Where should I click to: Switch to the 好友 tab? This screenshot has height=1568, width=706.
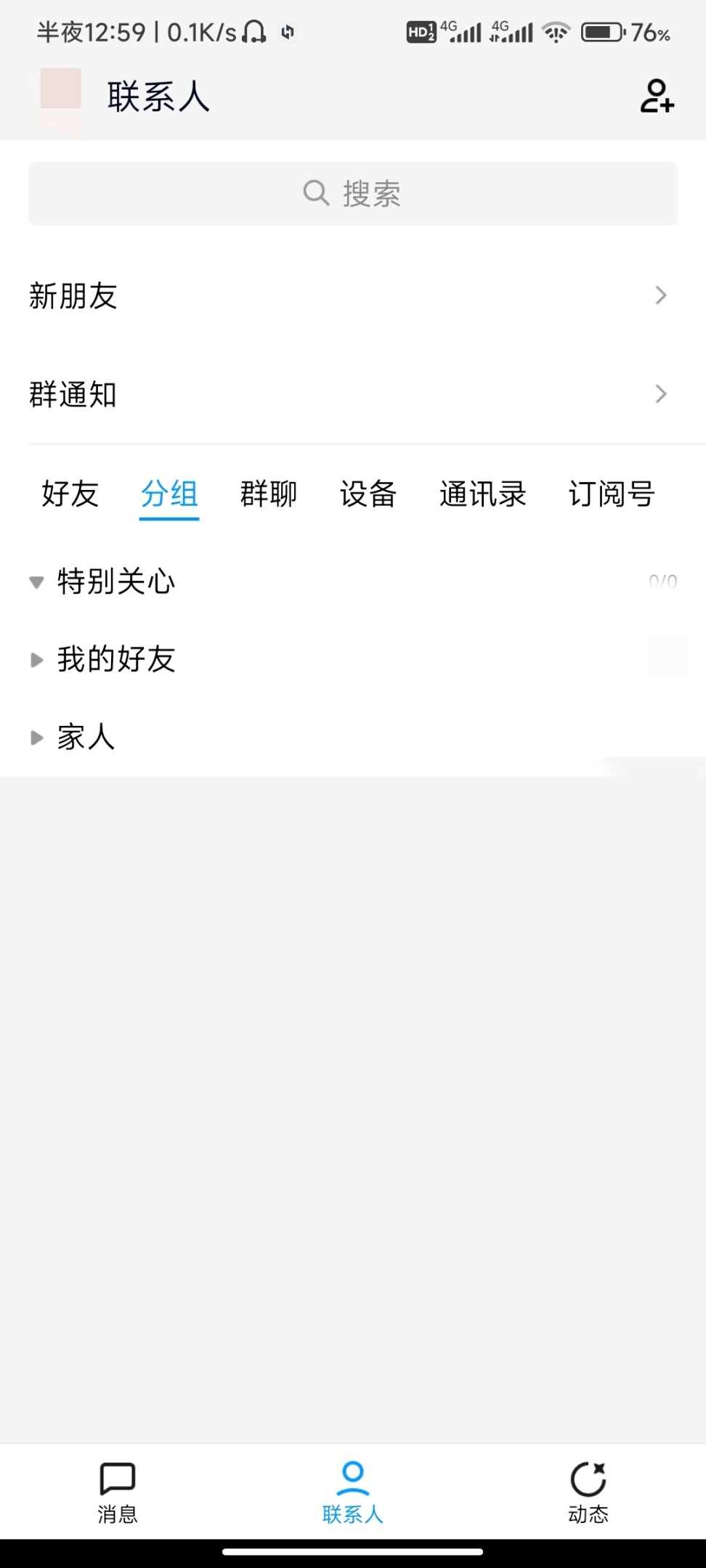70,494
